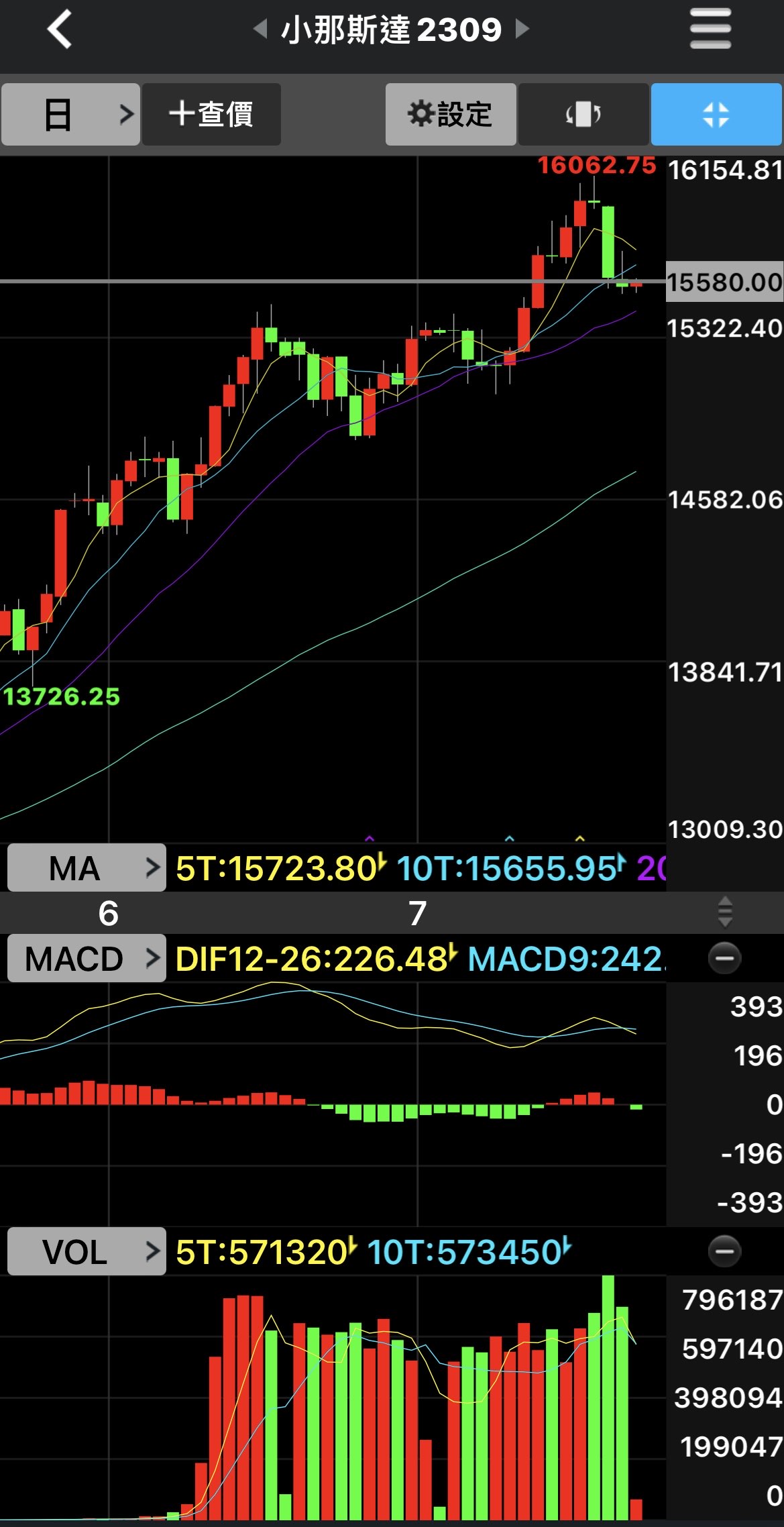Tap the 查價 price lookup button
Screen dimensions: 784x1527
pos(211,115)
